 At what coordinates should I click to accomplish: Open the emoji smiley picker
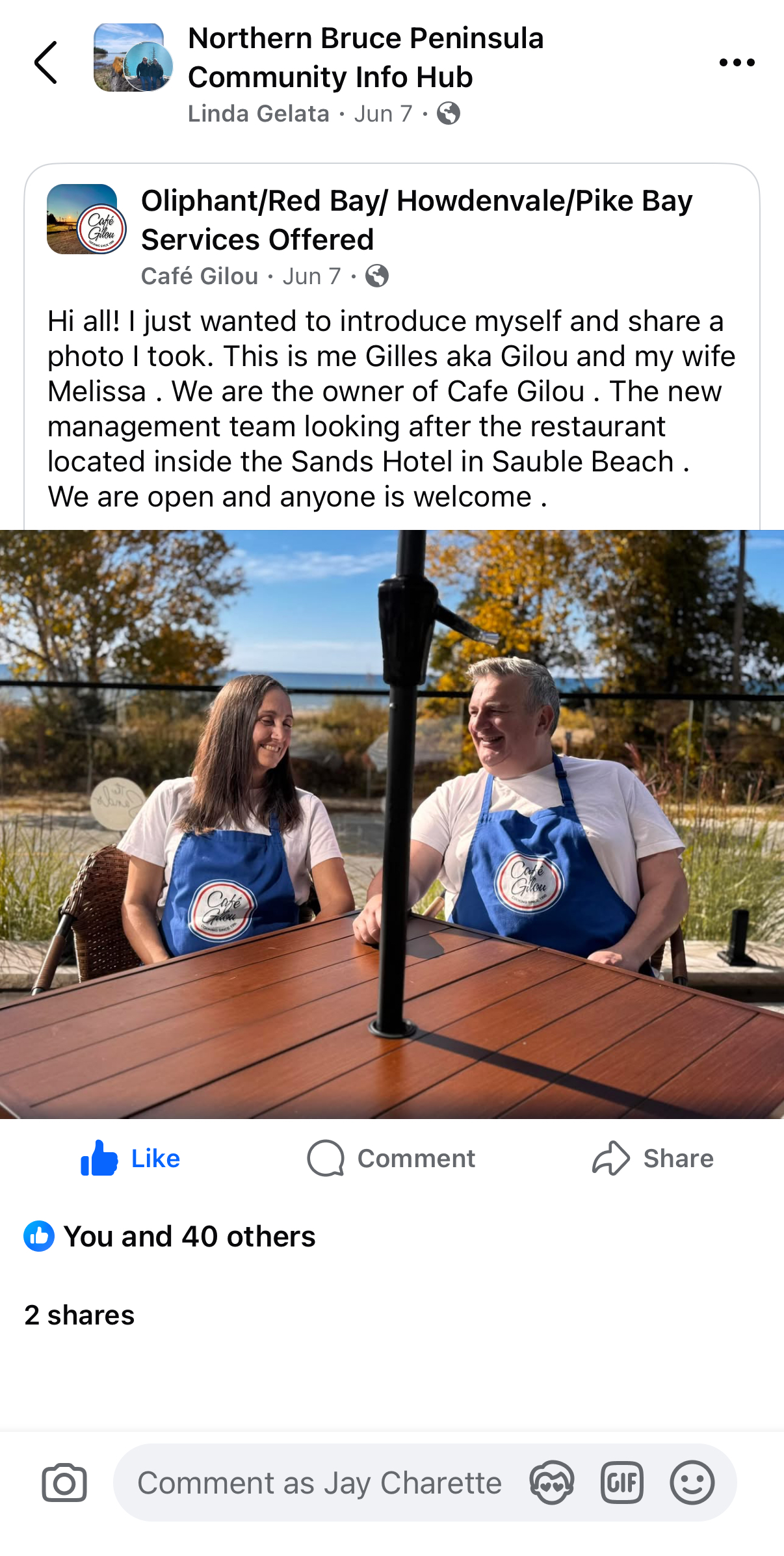pos(692,1483)
